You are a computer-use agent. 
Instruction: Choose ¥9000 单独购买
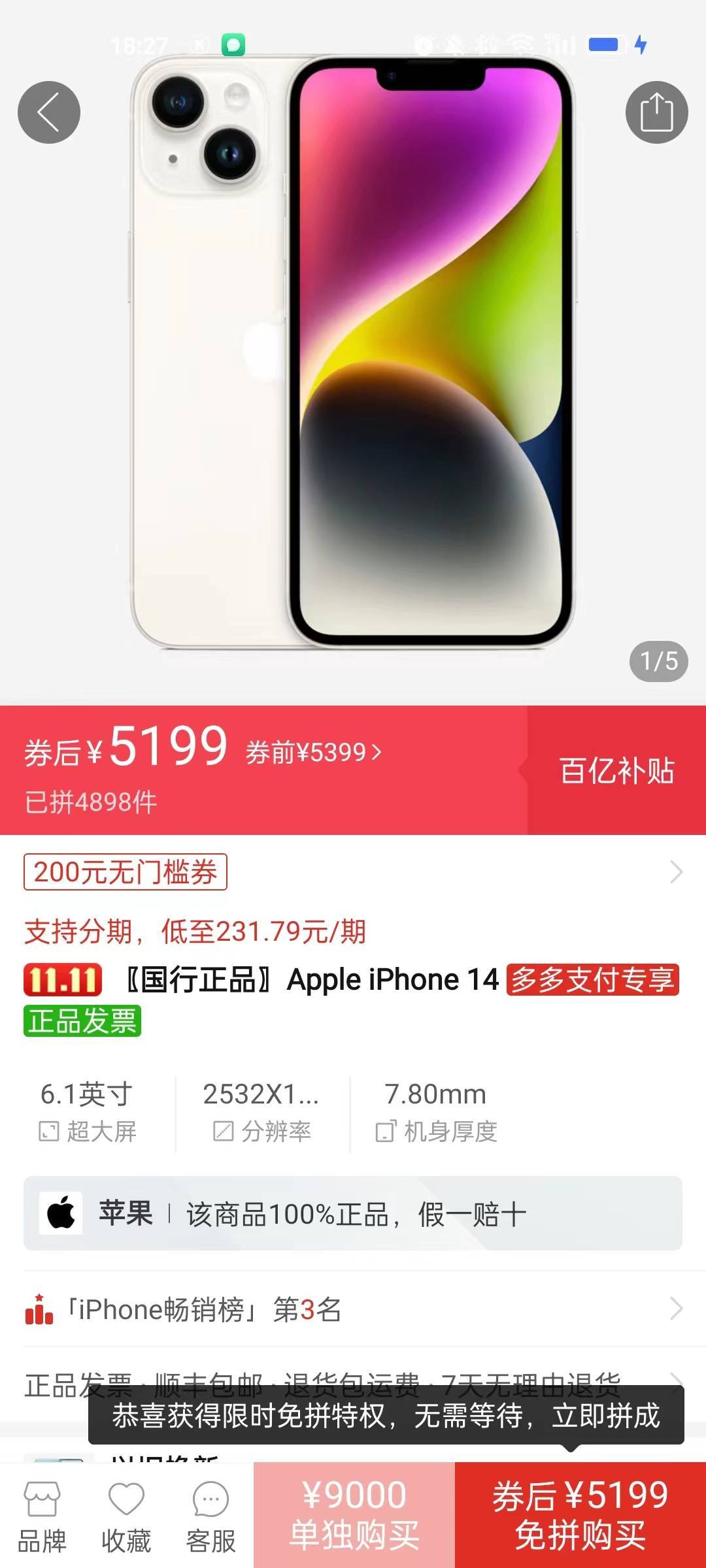[354, 1516]
